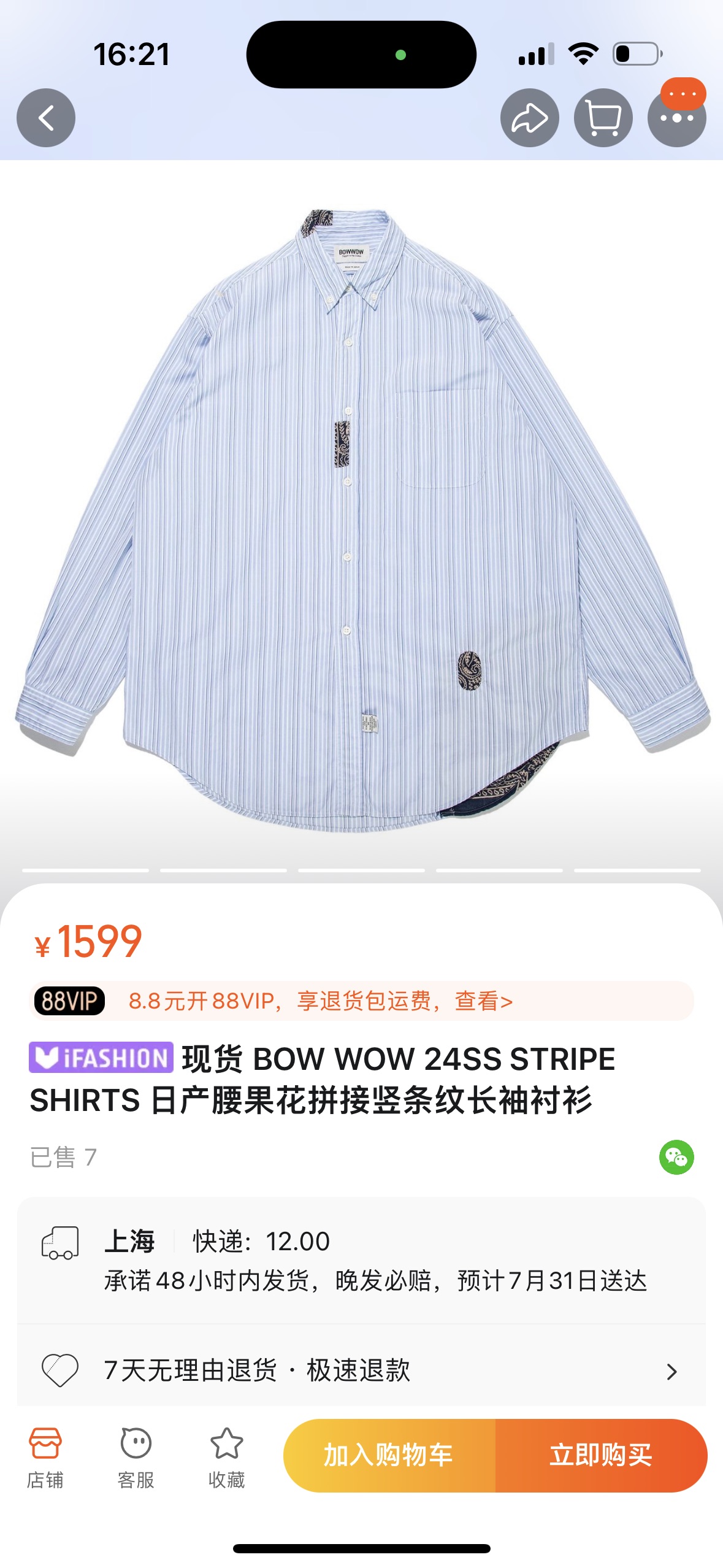Go back using the arrow button
The width and height of the screenshot is (723, 1568).
(x=46, y=118)
